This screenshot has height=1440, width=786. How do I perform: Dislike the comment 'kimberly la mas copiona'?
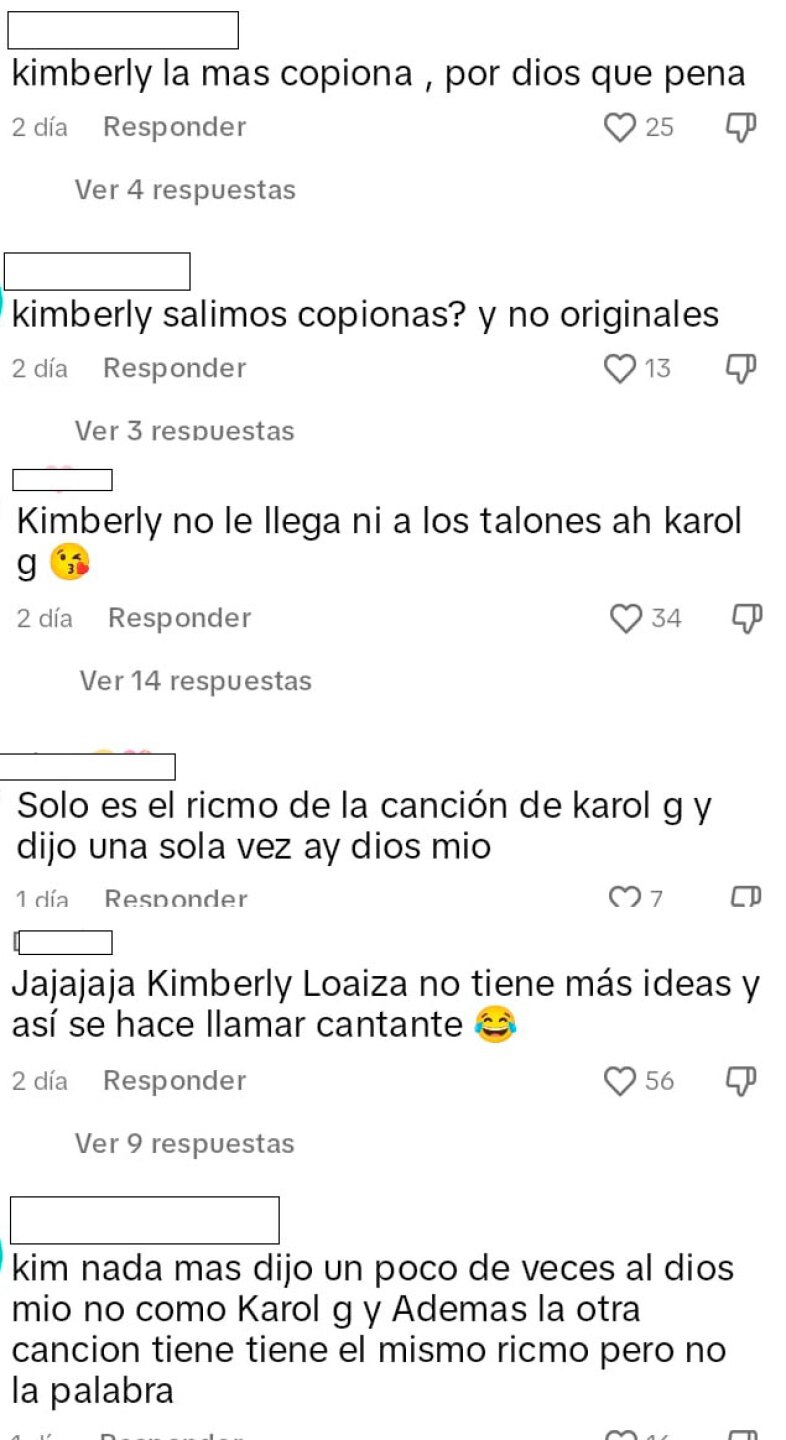pyautogui.click(x=739, y=128)
